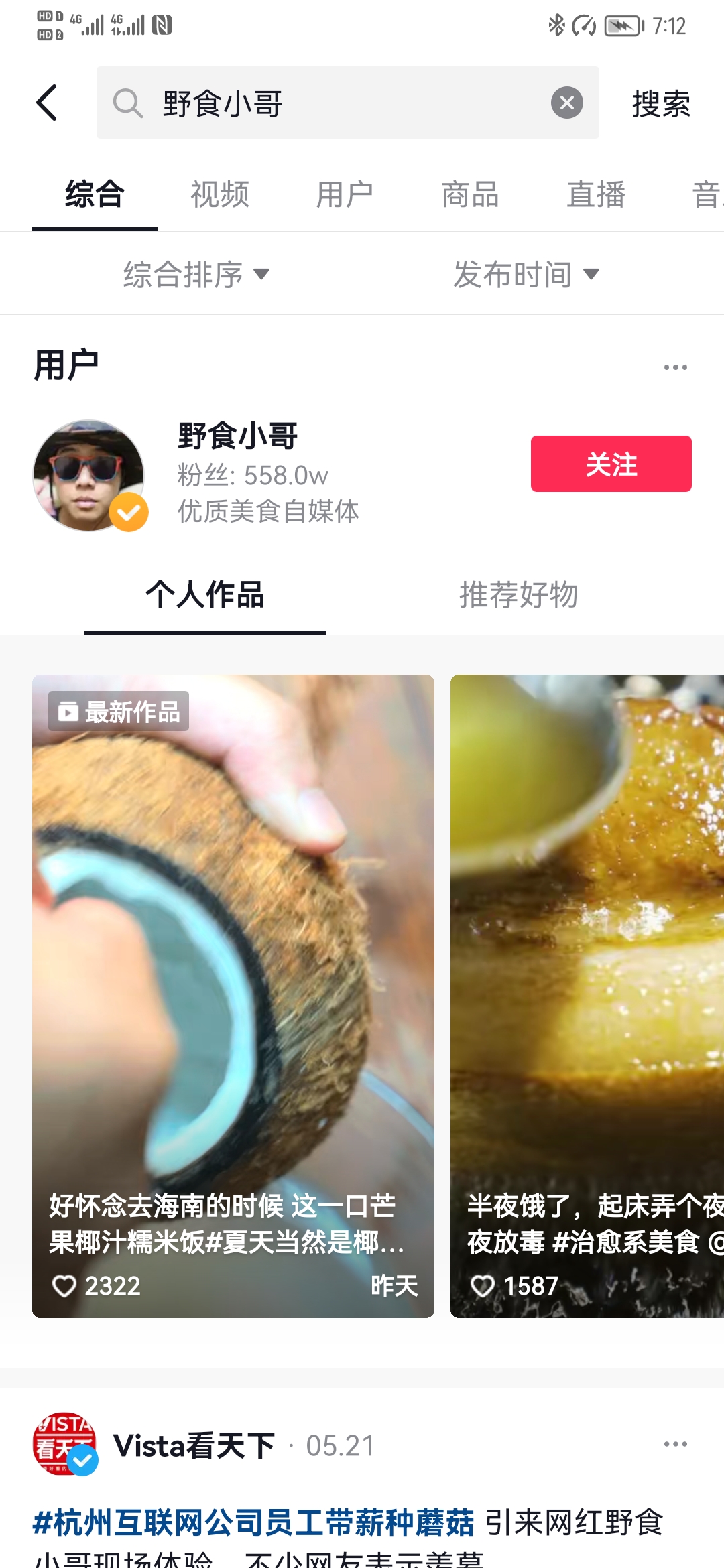Viewport: 724px width, 1568px height.
Task: Expand the 综合排序 dropdown
Action: pos(196,274)
